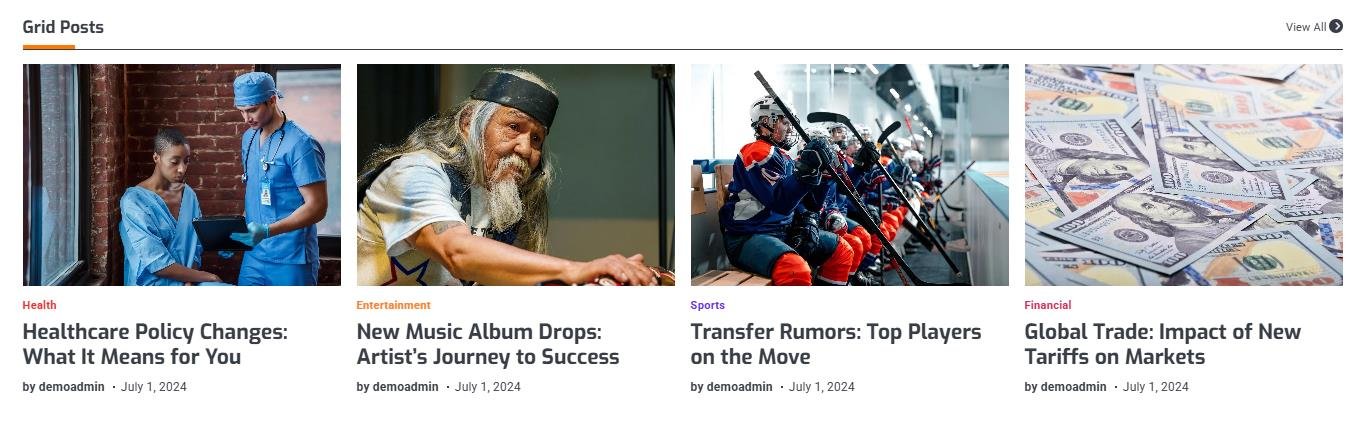Select the Financial category label

point(1047,305)
